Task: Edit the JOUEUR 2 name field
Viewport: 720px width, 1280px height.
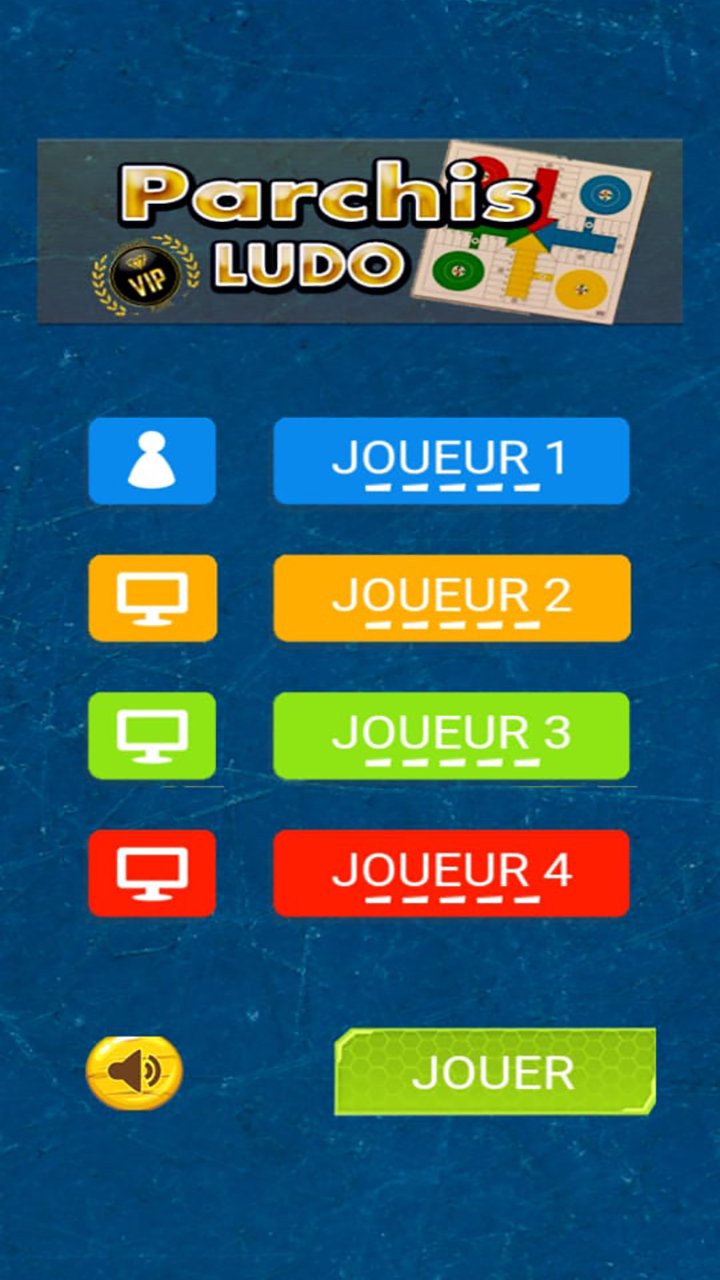Action: (451, 598)
